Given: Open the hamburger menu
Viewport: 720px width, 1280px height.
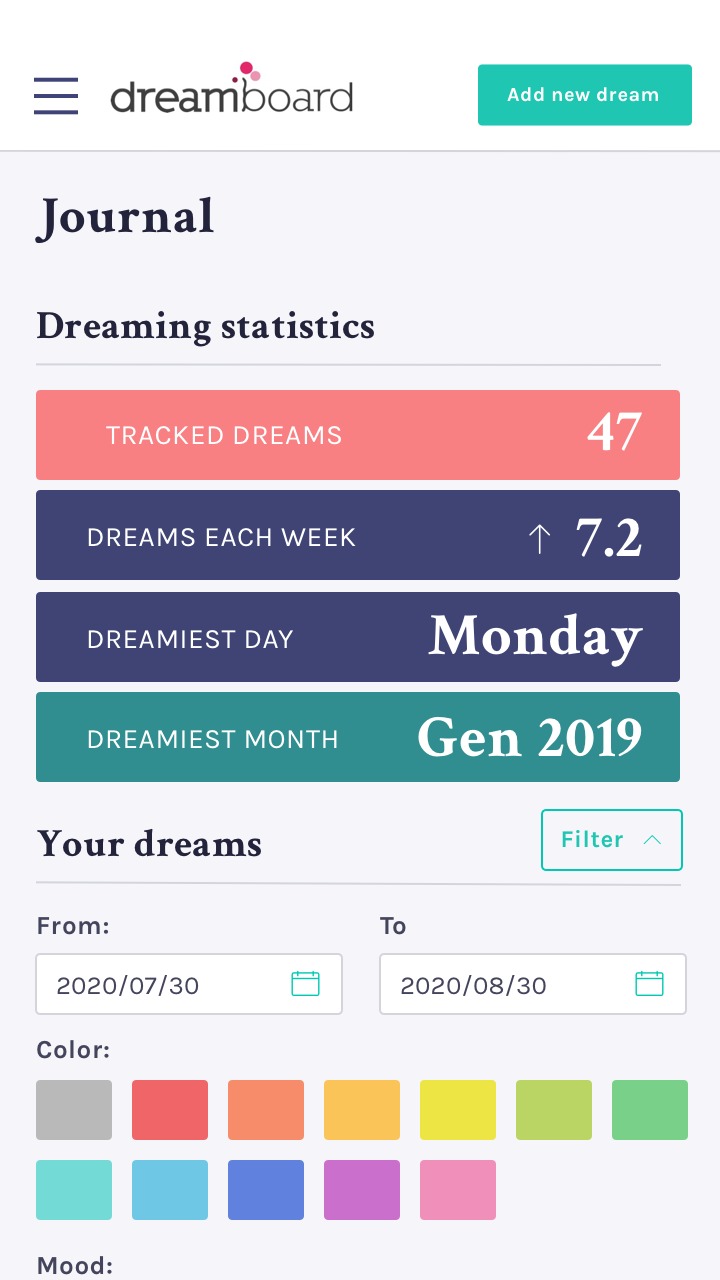Looking at the screenshot, I should [x=56, y=96].
